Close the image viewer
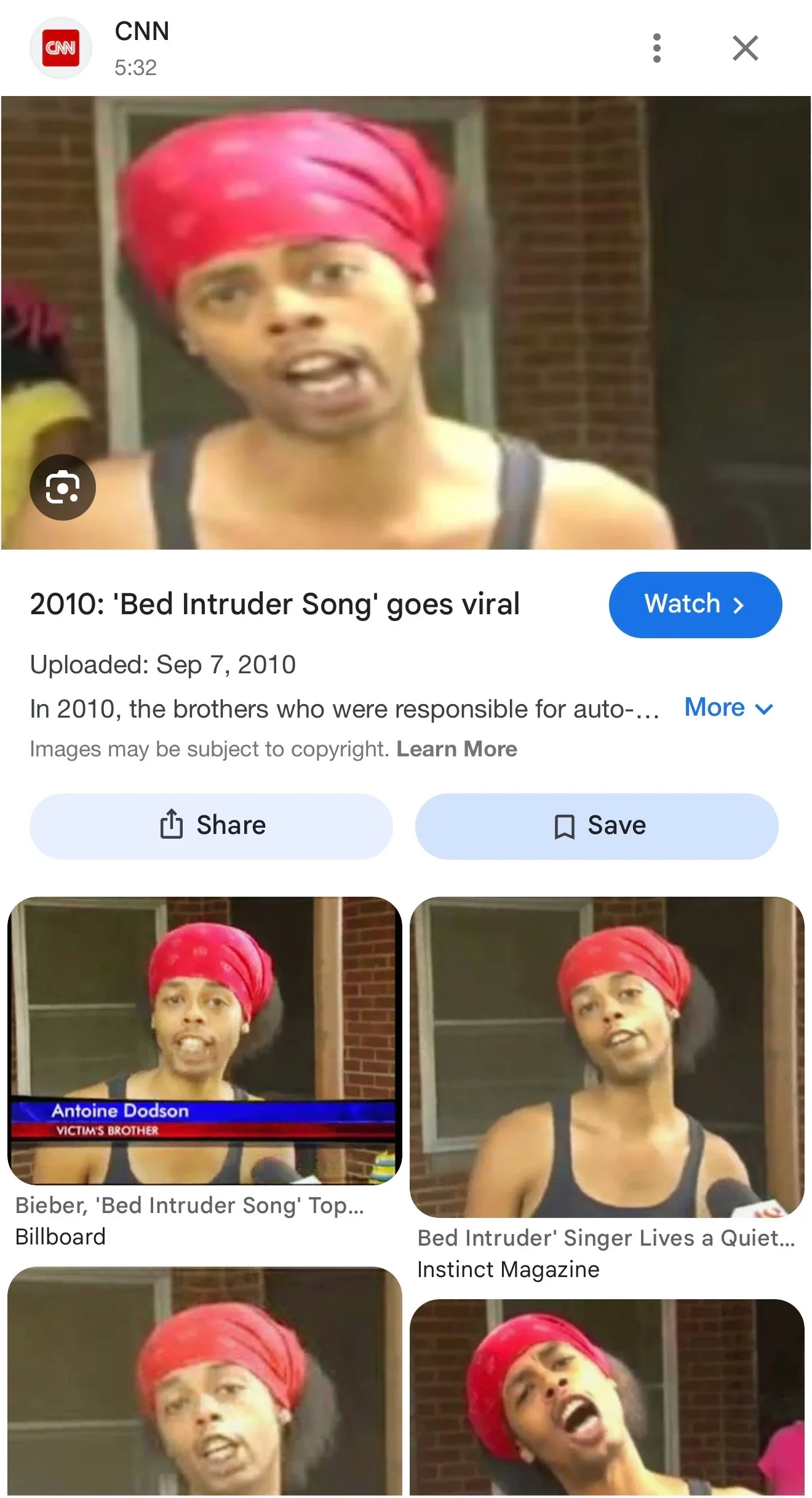The image size is (812, 1498). (x=745, y=48)
